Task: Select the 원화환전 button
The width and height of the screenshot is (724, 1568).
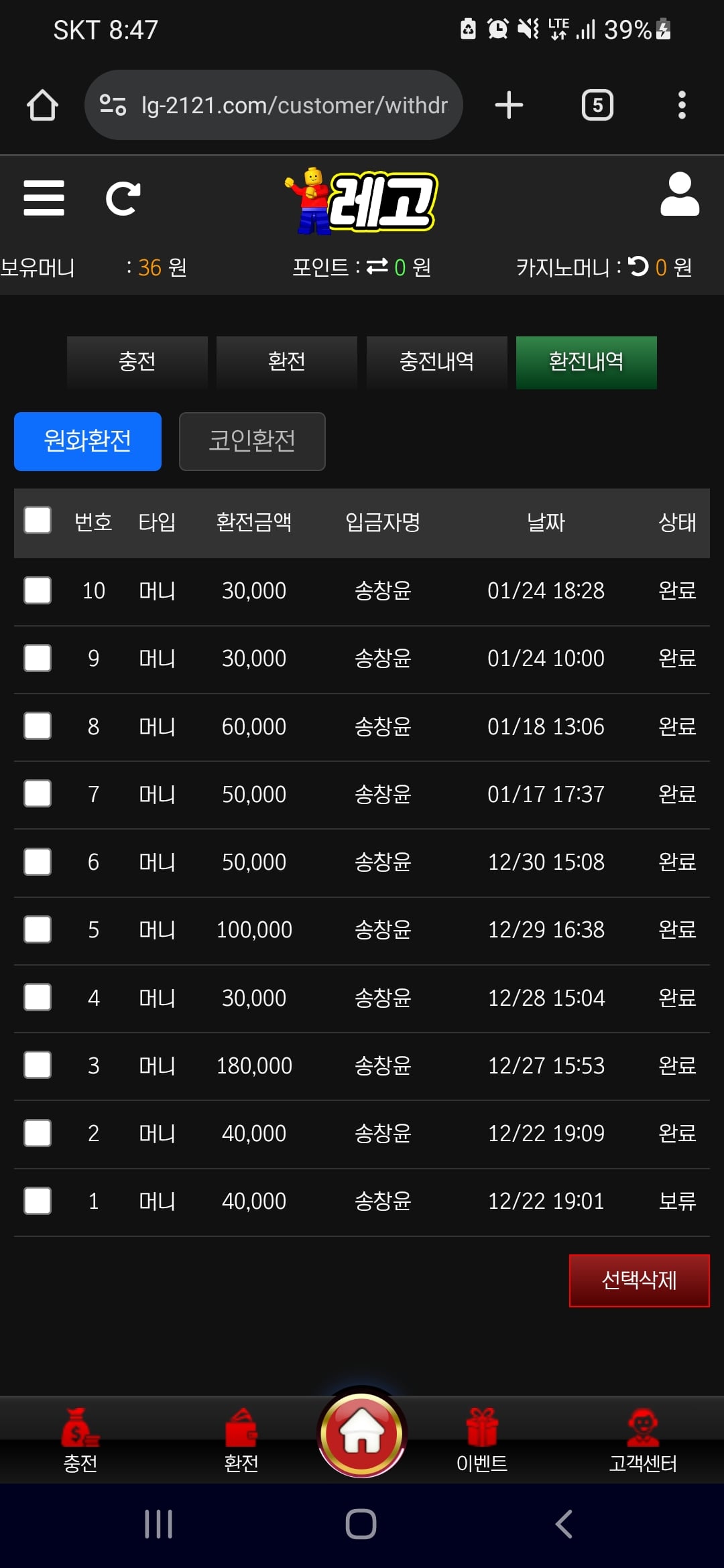Action: point(88,441)
